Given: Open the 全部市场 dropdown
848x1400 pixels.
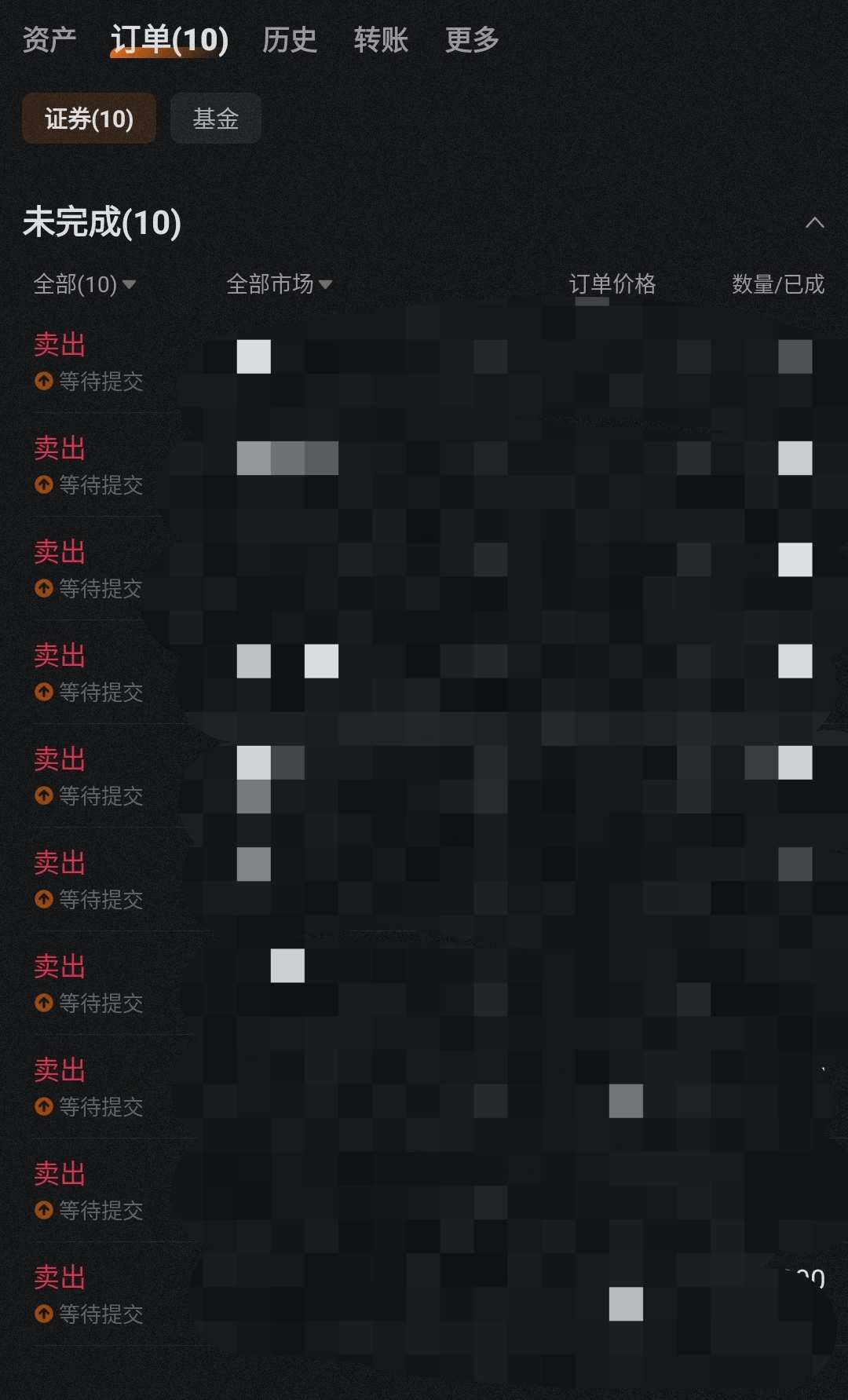Looking at the screenshot, I should 279,283.
